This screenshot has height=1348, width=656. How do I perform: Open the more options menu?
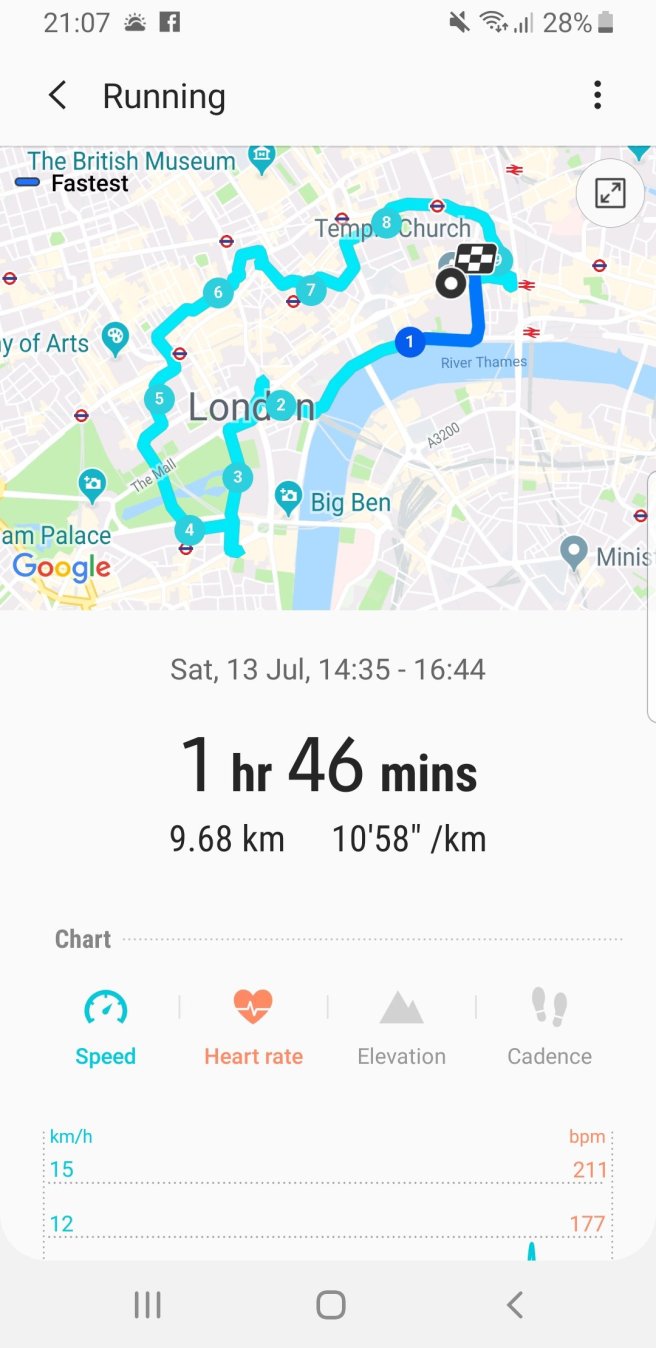click(597, 96)
